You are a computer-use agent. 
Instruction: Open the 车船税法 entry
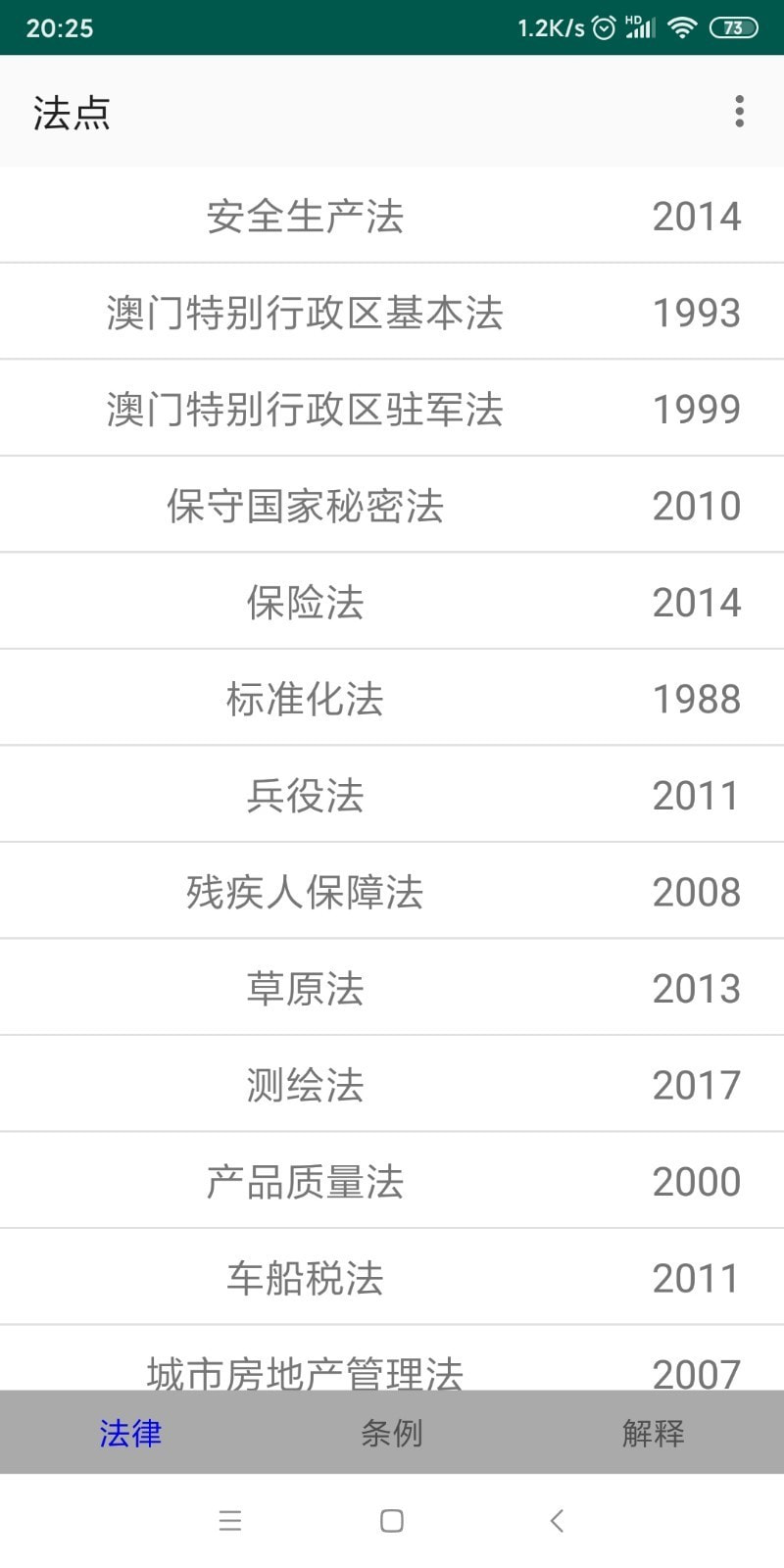click(x=392, y=1277)
